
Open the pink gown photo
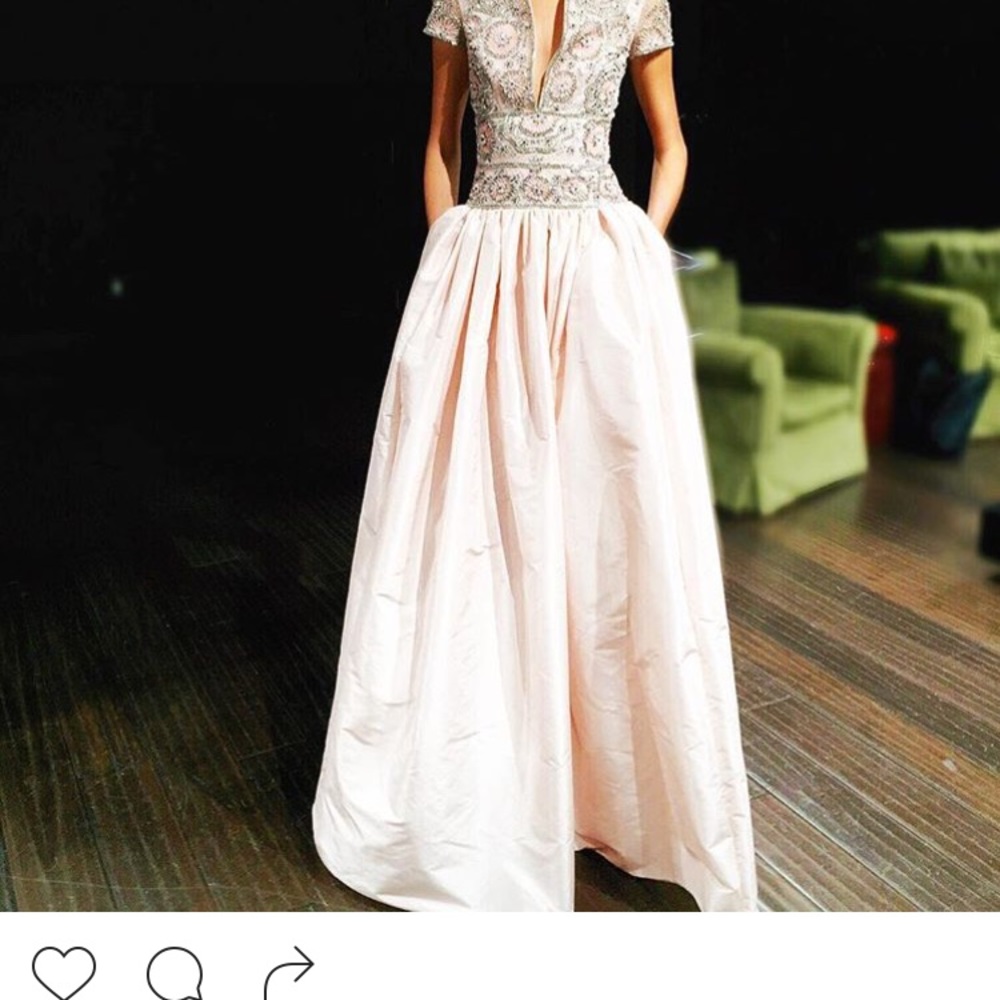click(500, 455)
